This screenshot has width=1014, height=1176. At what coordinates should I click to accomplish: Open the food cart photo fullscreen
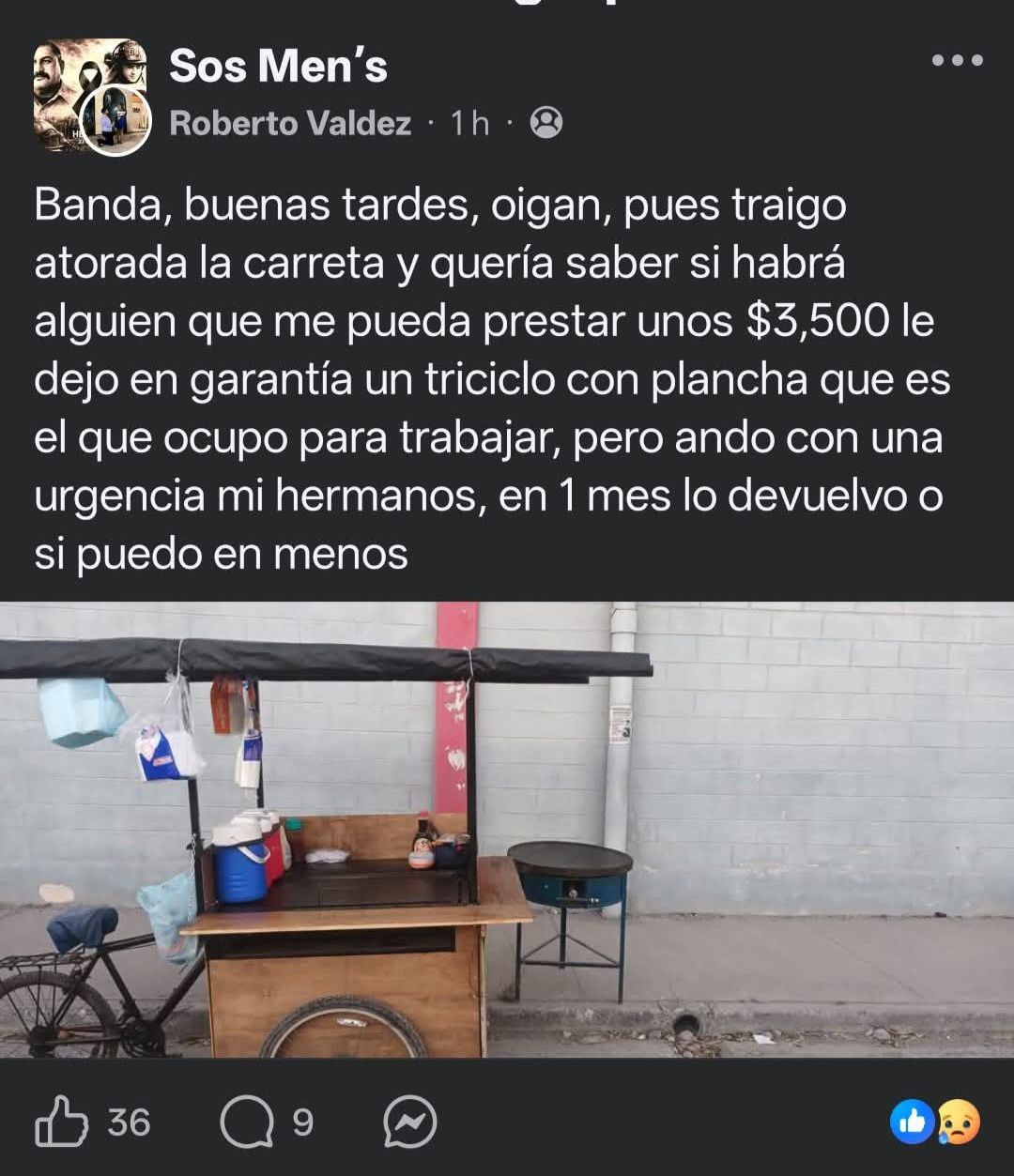click(x=507, y=829)
